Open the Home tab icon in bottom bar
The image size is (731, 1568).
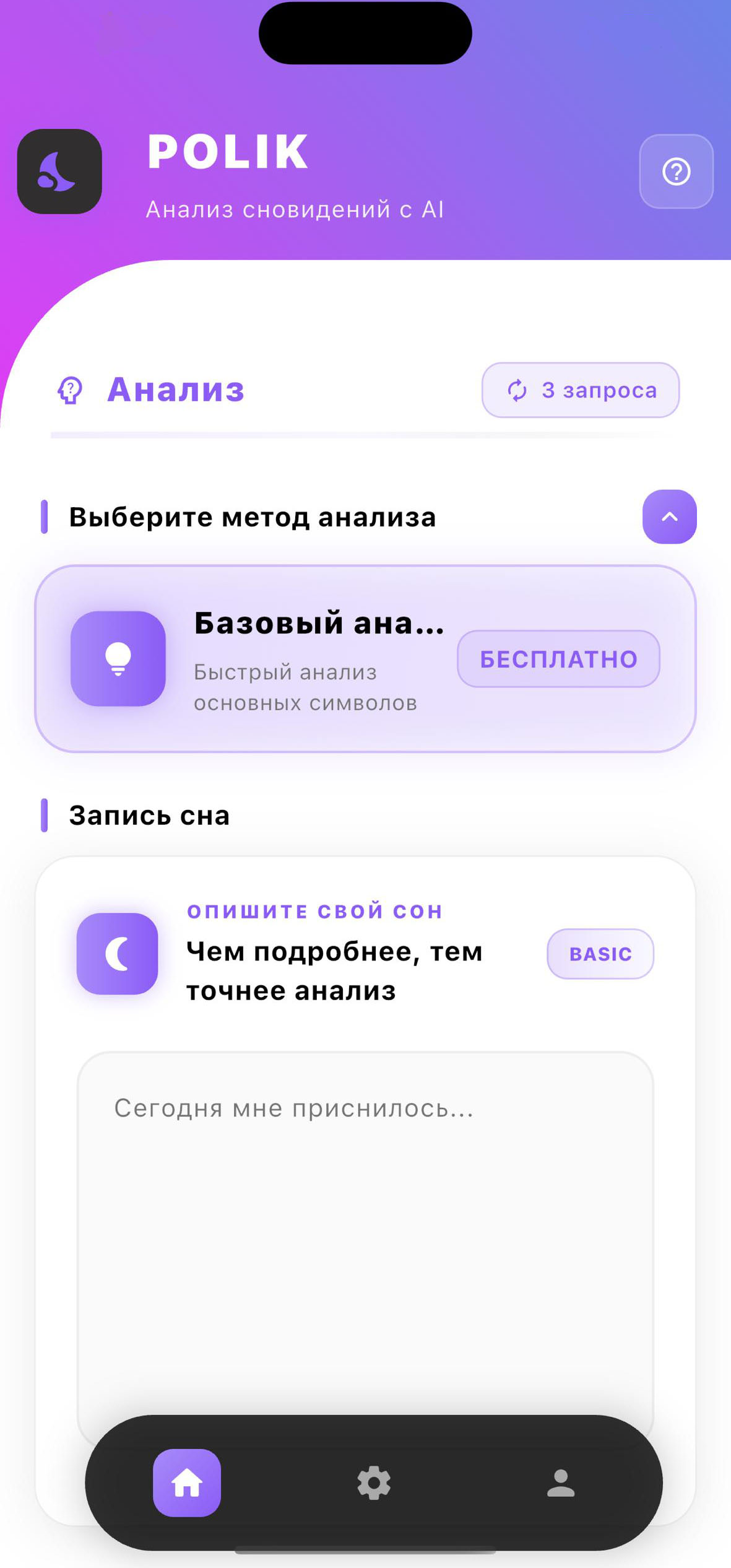pos(187,1483)
